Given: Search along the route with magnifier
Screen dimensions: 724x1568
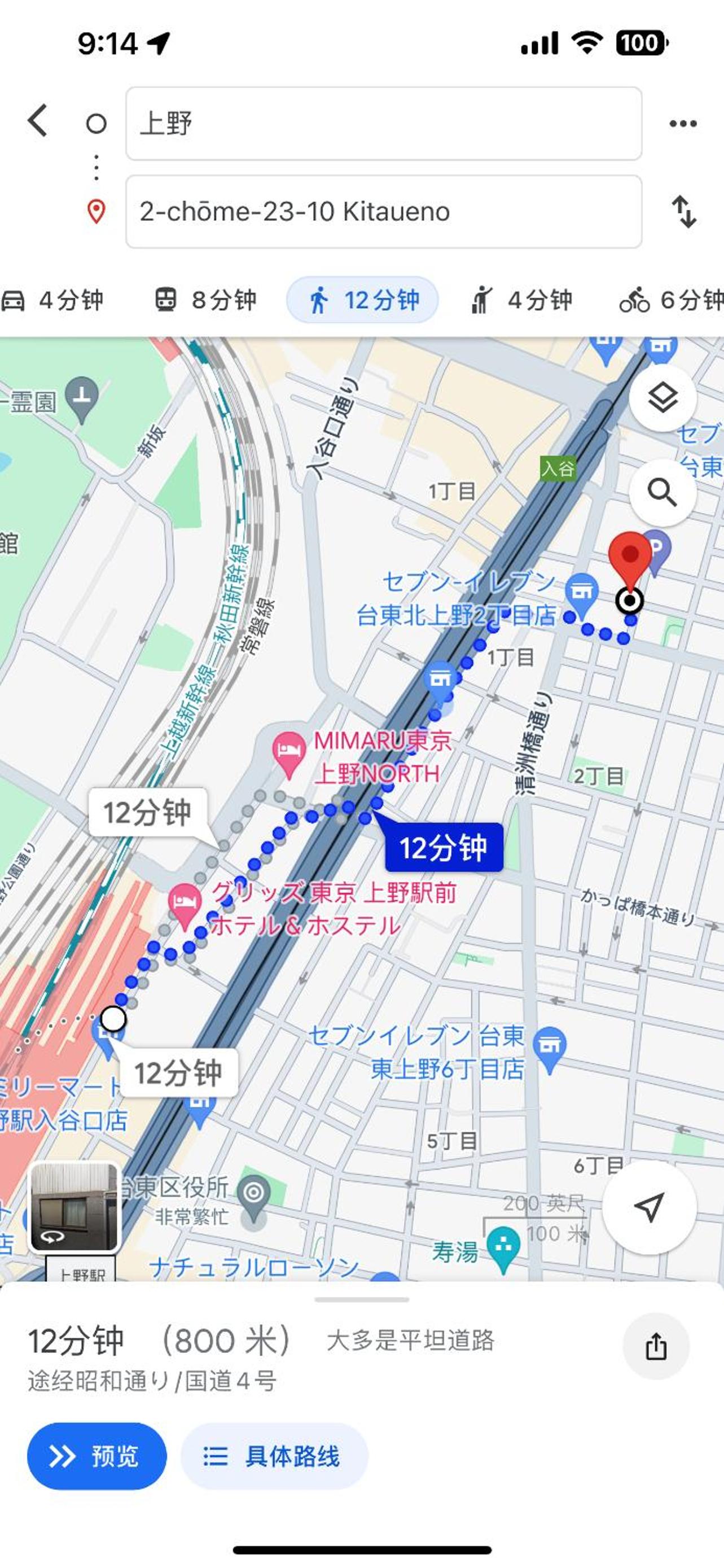Looking at the screenshot, I should click(x=662, y=492).
